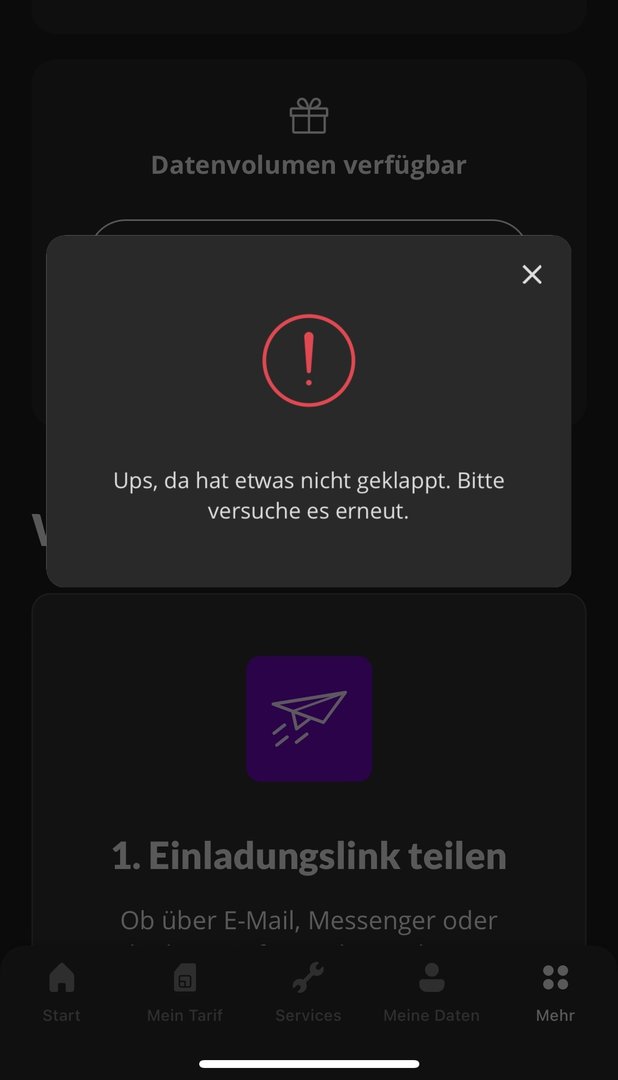
Task: Go to the Start tab
Action: click(62, 991)
